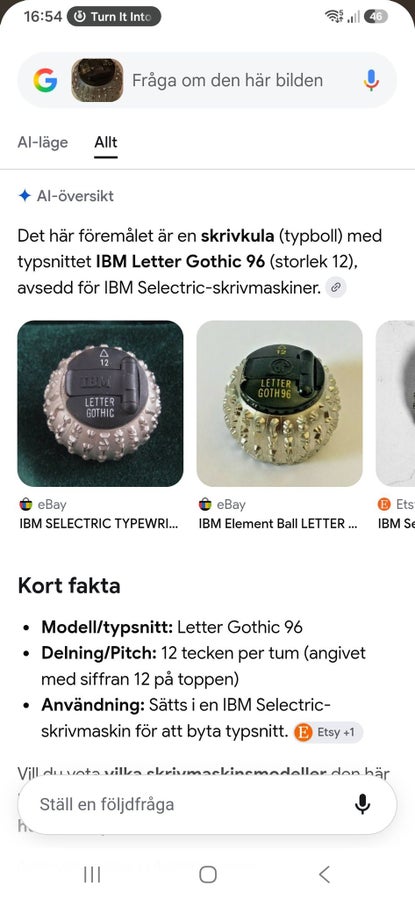The height and width of the screenshot is (900, 415).
Task: Open the source link icon after the overview paragraph
Action: click(336, 288)
